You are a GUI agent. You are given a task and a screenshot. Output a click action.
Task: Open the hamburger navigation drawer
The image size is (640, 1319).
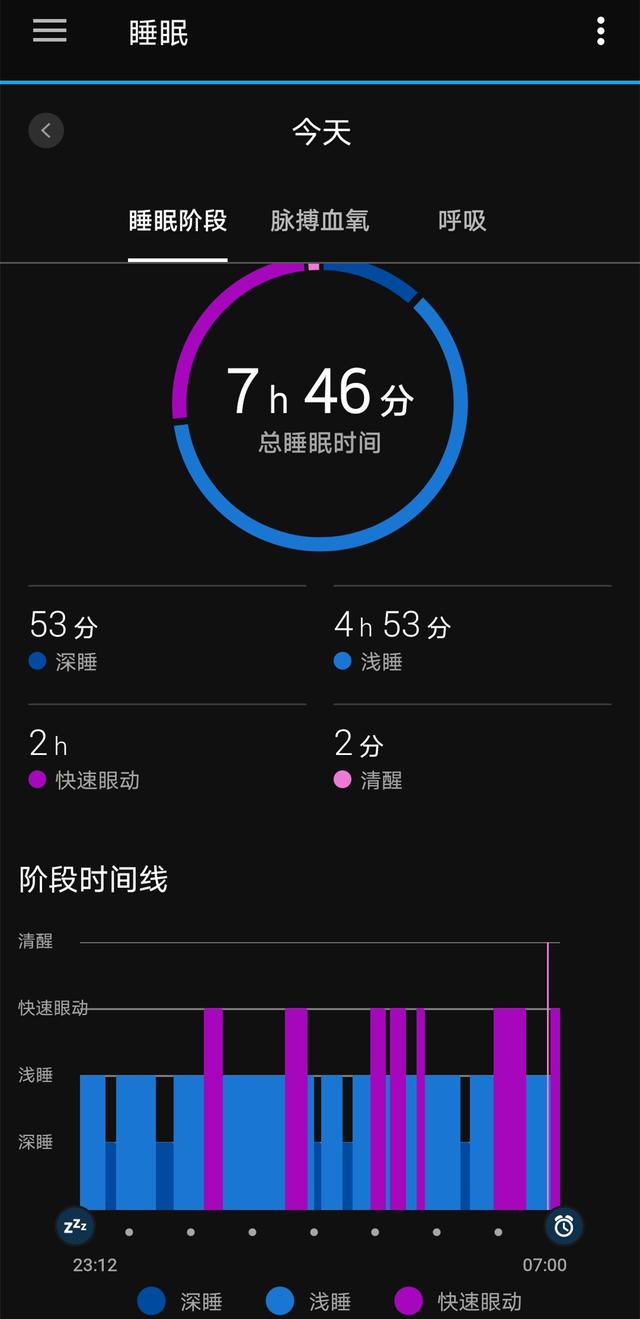[49, 30]
